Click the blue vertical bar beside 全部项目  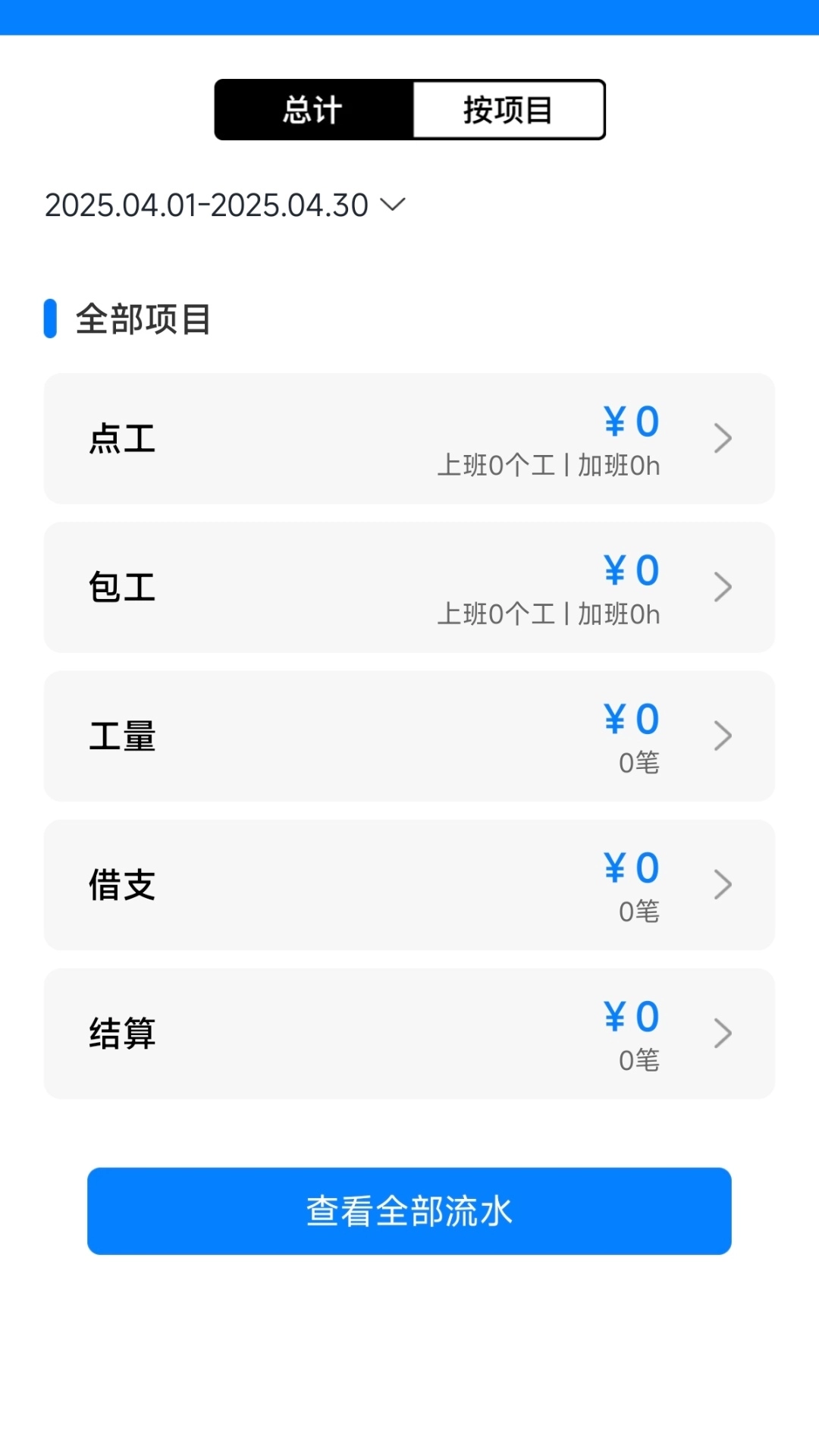[50, 318]
